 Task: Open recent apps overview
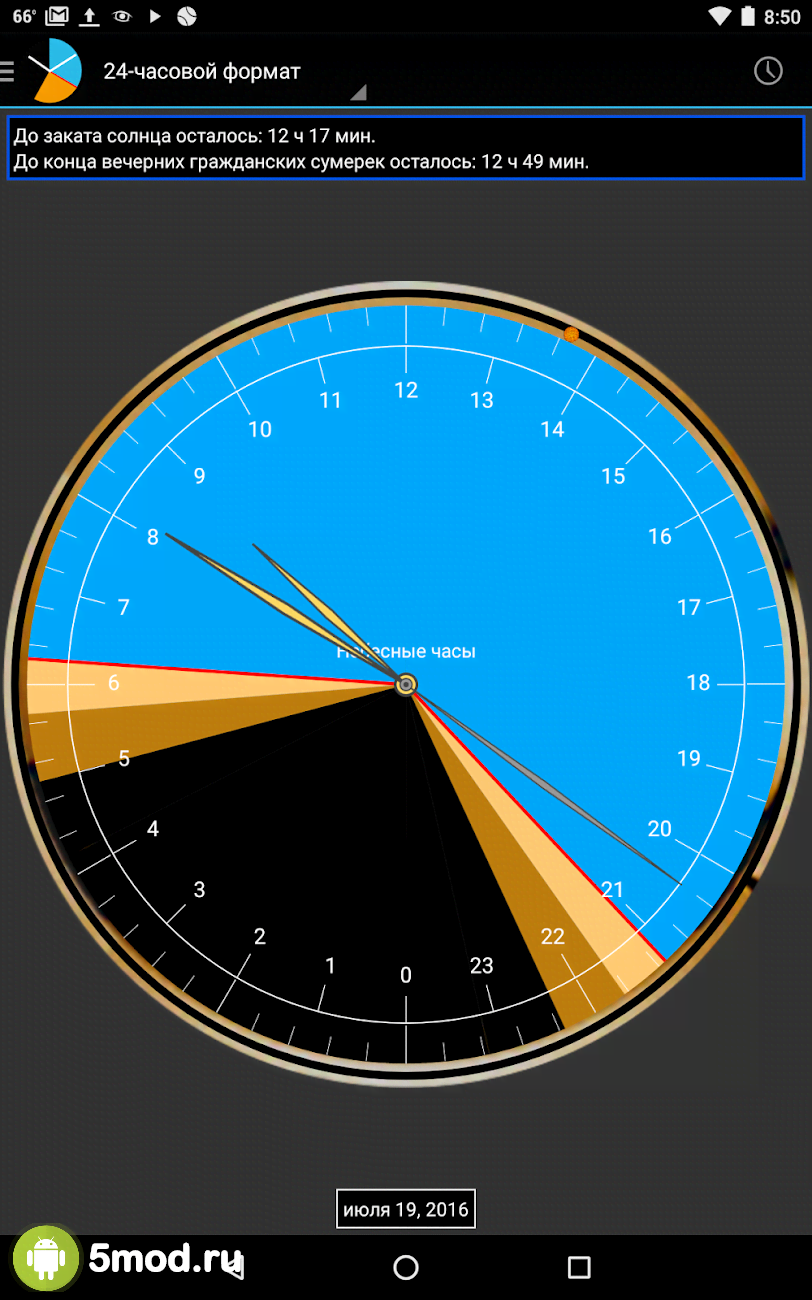578,1268
